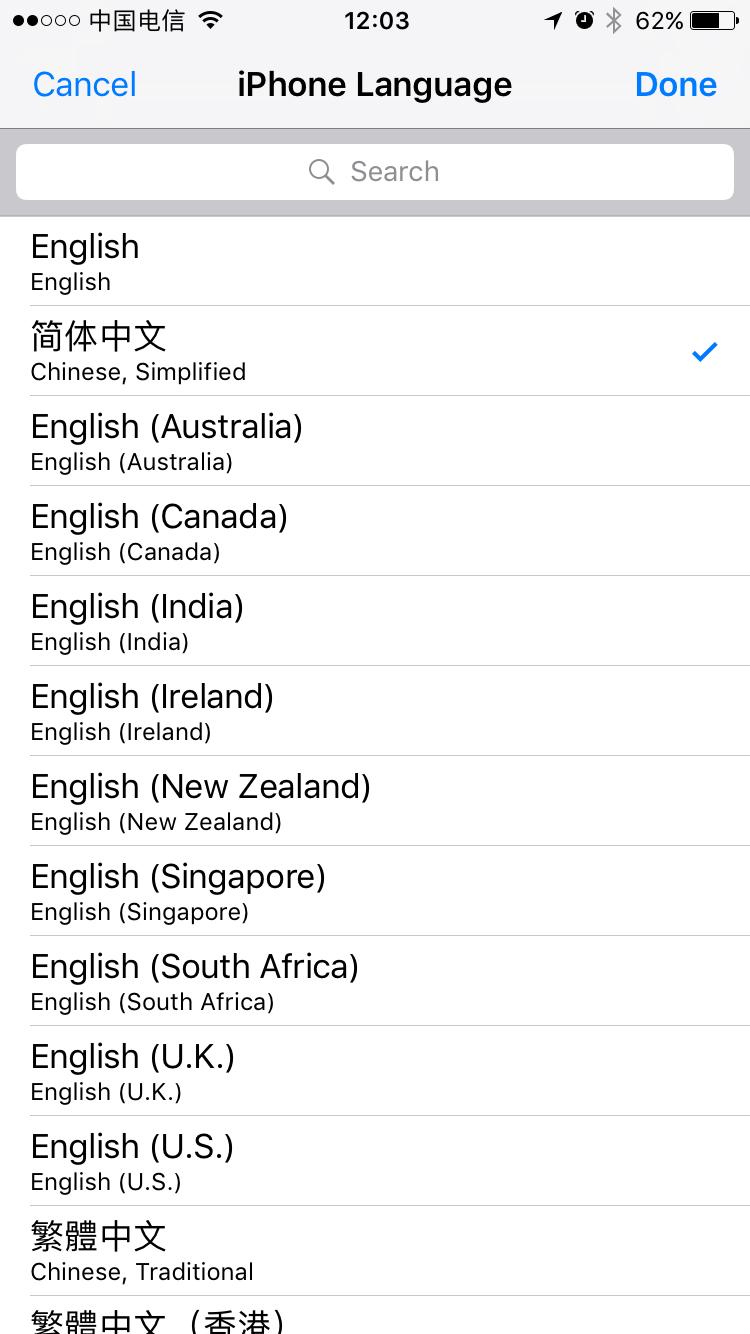Tap Done to confirm language choice
This screenshot has width=750, height=1334.
point(676,84)
